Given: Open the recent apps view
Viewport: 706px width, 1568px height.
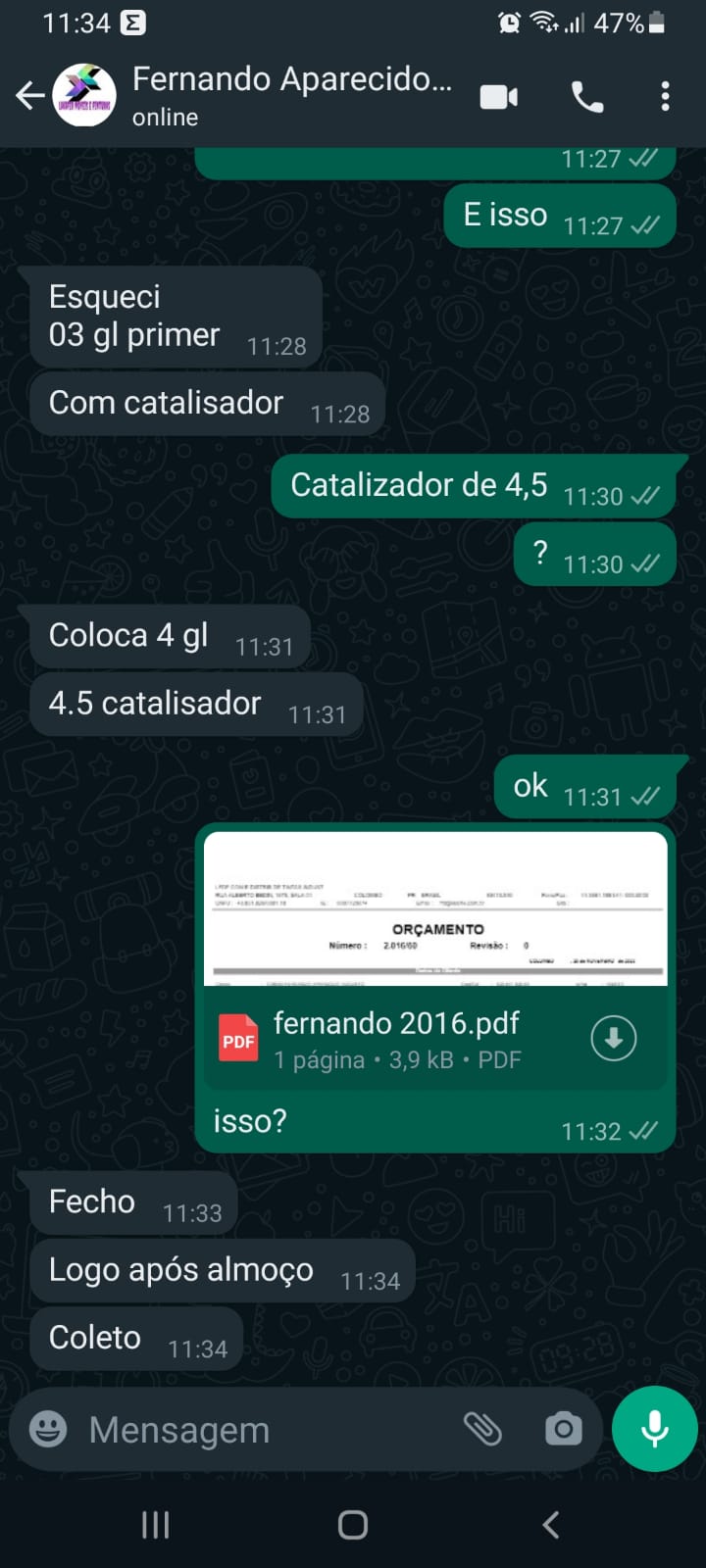Looking at the screenshot, I should click(155, 1524).
